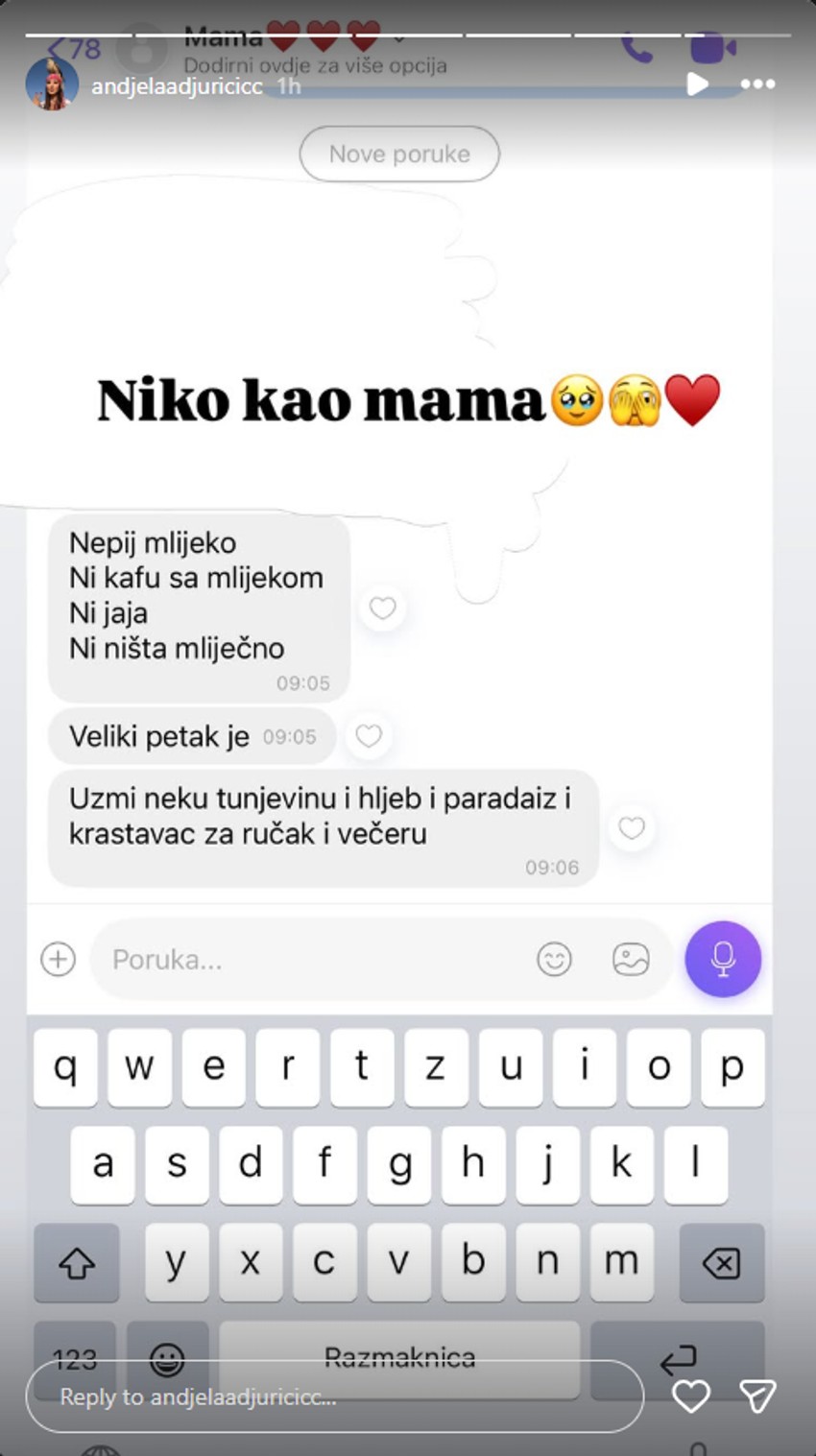Image resolution: width=816 pixels, height=1456 pixels.
Task: Open the emoji picker in the message bar
Action: (x=554, y=959)
